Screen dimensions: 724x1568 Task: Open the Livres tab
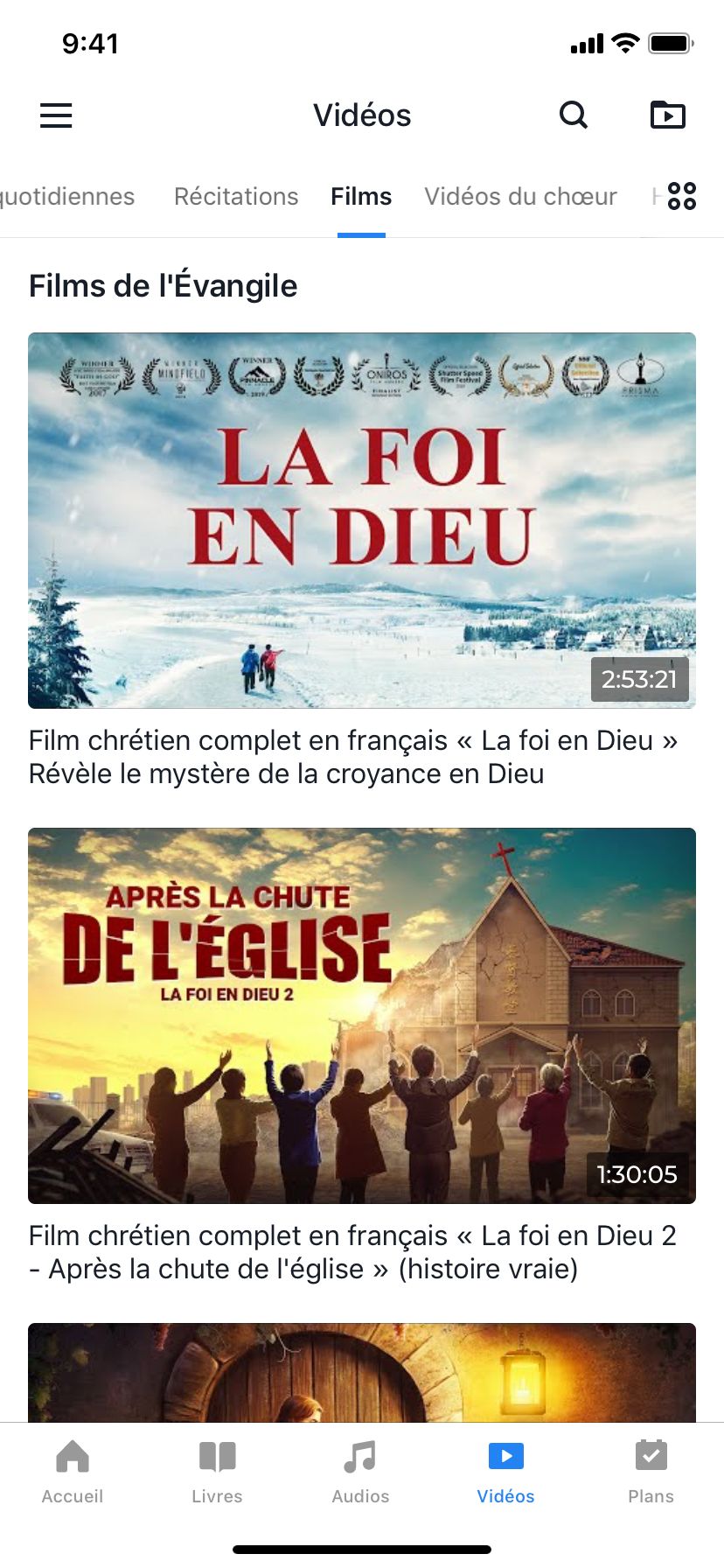pos(217,1472)
